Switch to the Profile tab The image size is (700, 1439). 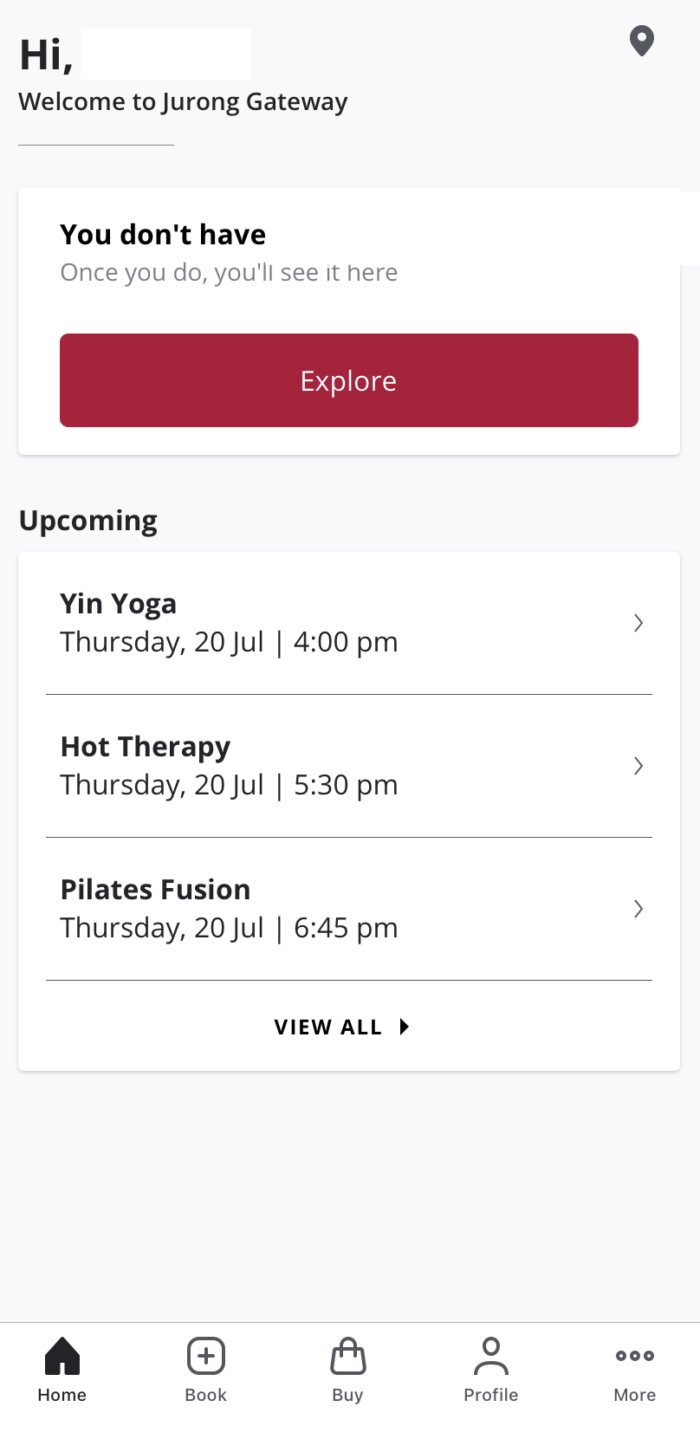[x=491, y=1371]
